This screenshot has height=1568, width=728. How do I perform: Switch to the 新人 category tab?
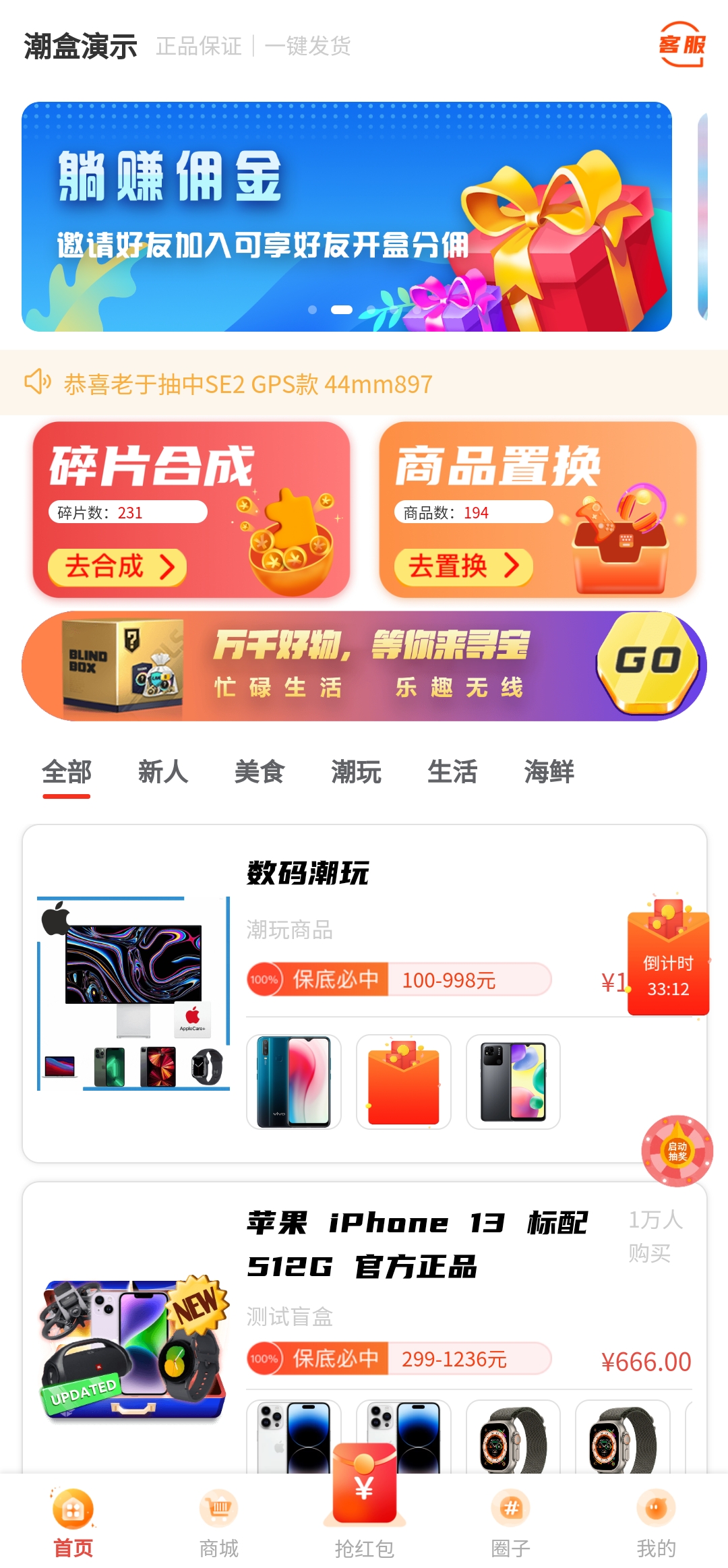click(163, 773)
